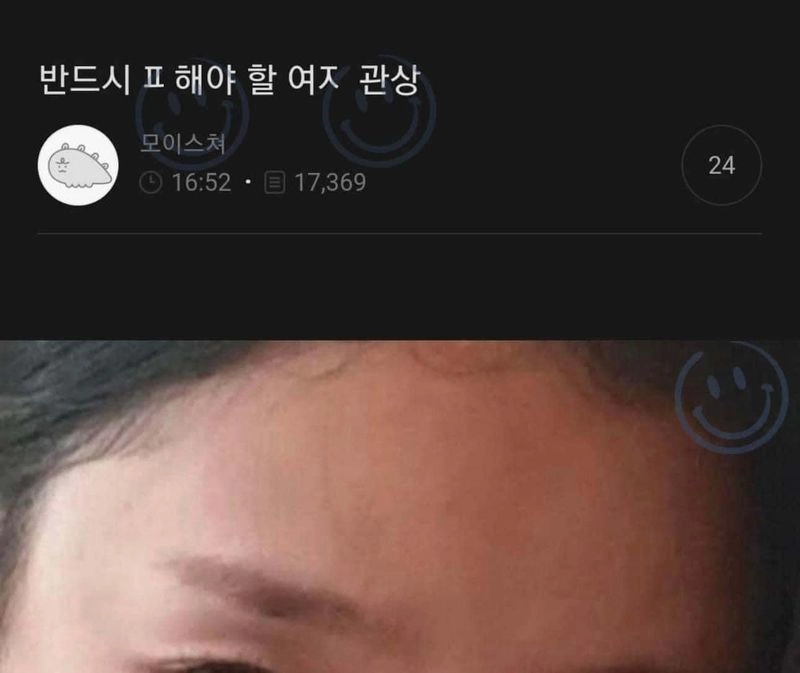This screenshot has height=673, width=800.
Task: Open author 모이스쳐's profile avatar
Action: coord(78,165)
